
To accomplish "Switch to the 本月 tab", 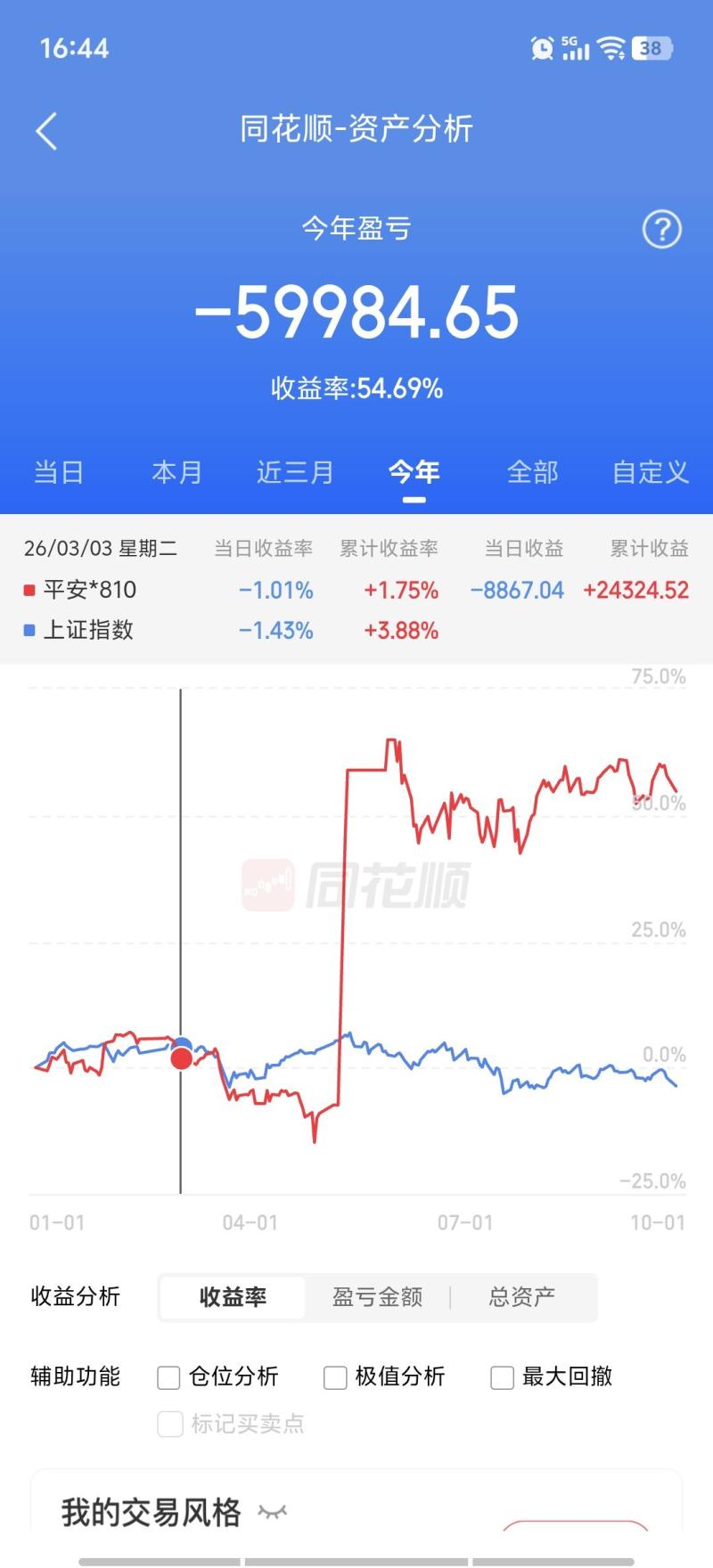I will point(177,472).
